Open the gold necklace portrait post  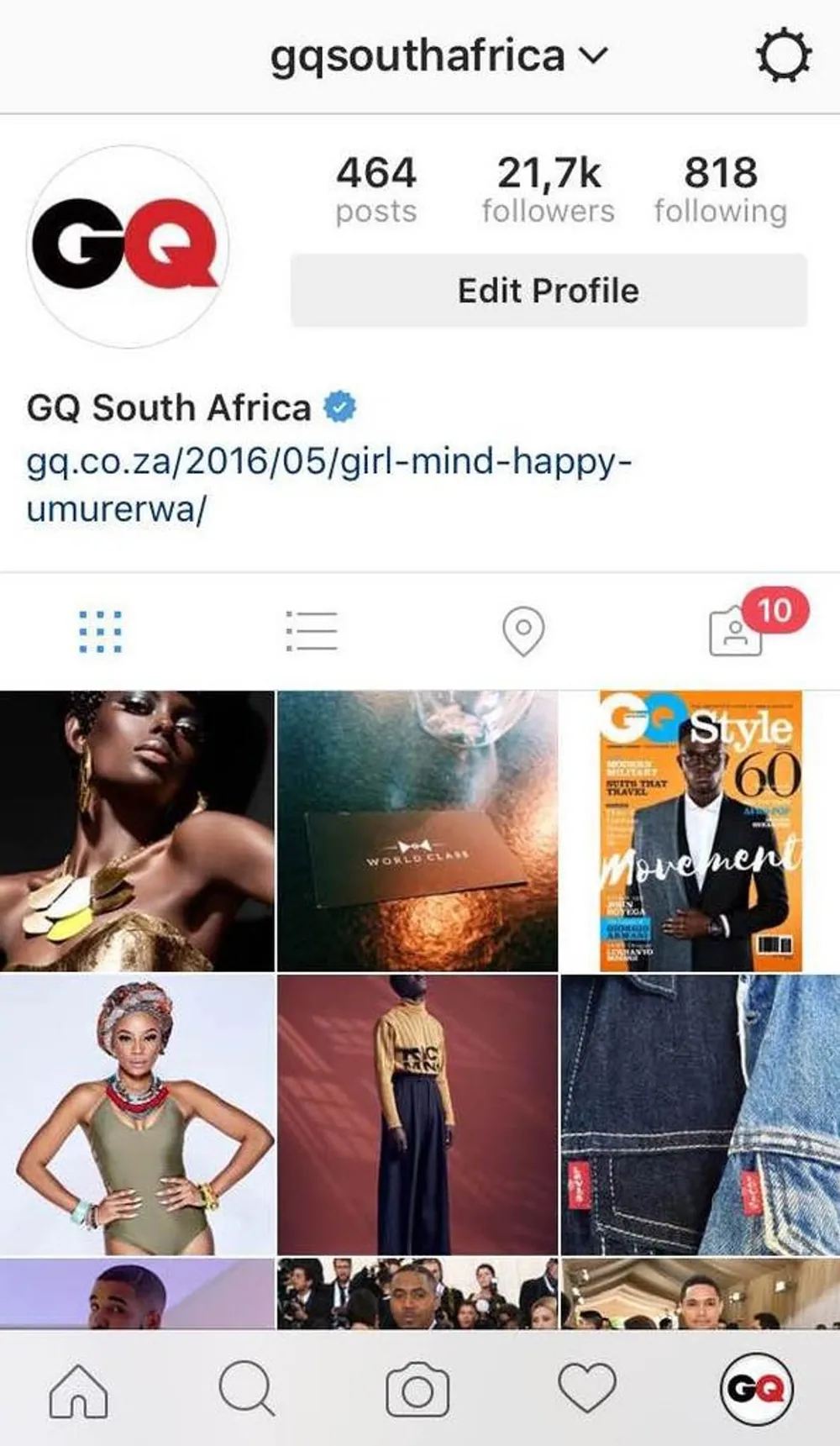point(137,830)
